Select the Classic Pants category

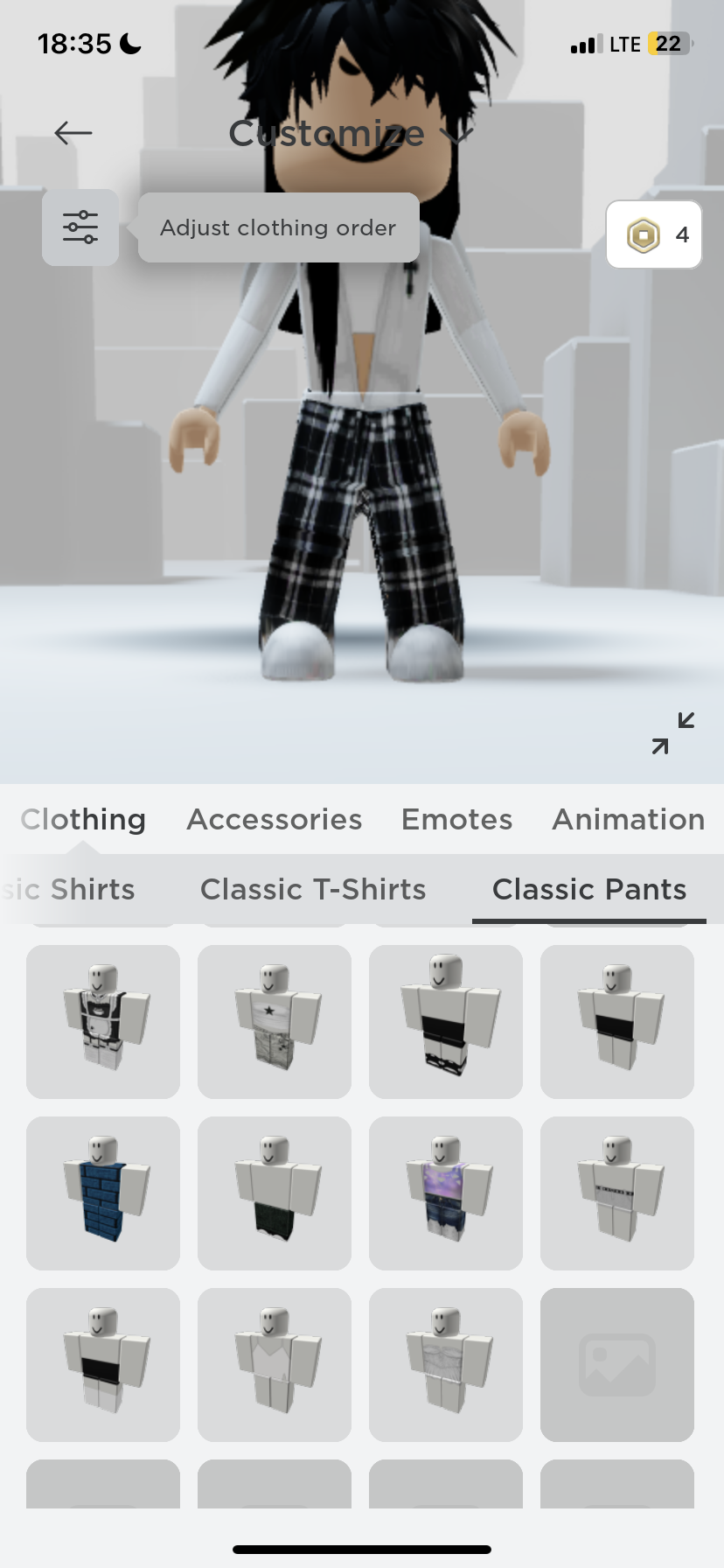pyautogui.click(x=589, y=890)
